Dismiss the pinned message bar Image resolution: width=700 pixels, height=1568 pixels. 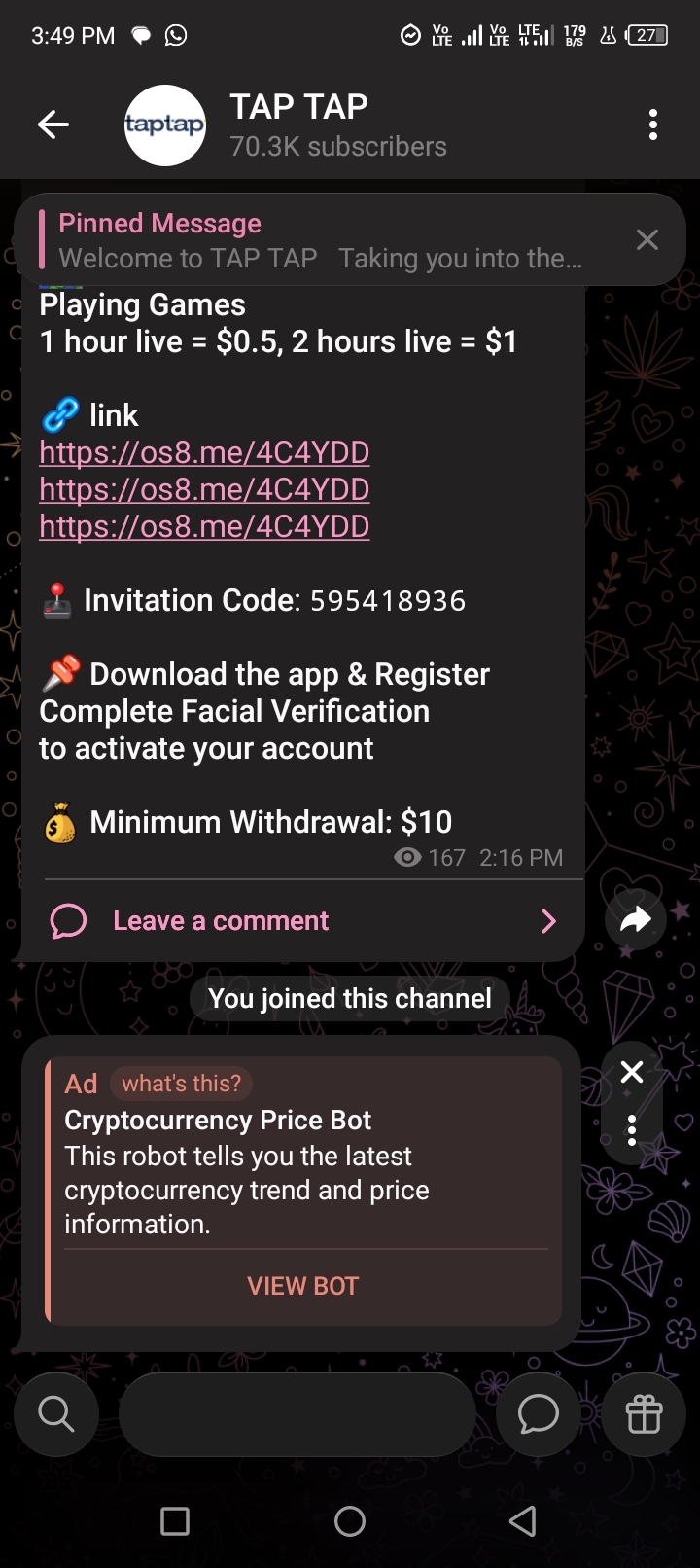point(647,240)
